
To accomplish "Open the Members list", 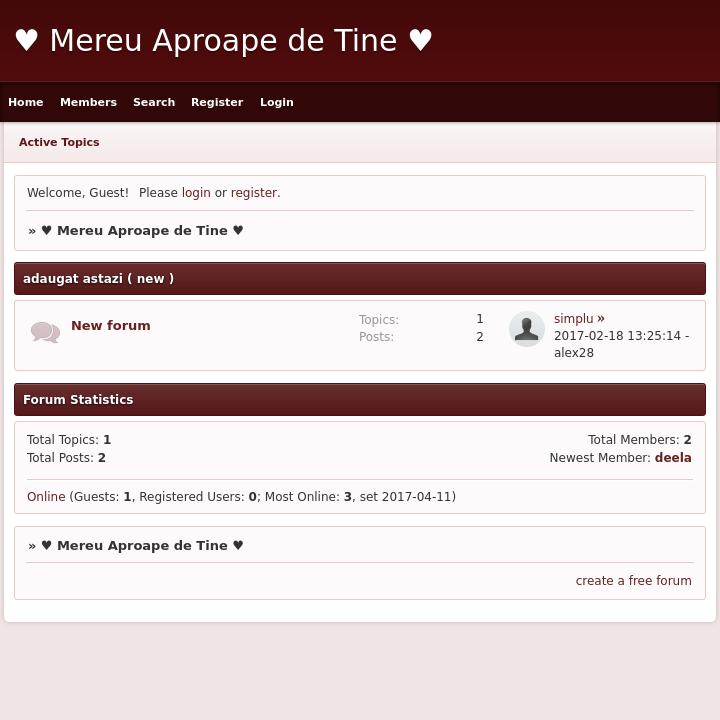I will [88, 102].
